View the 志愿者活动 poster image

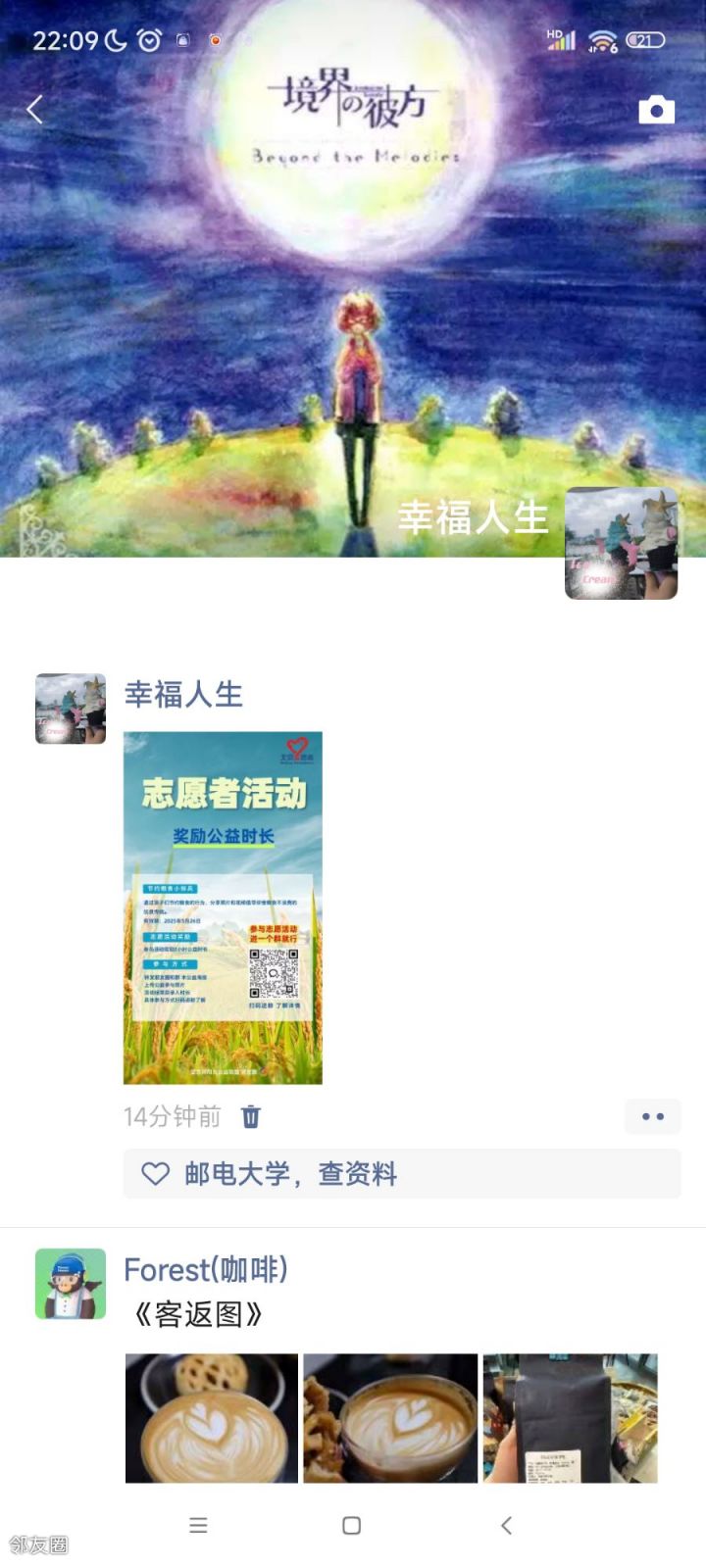[223, 907]
